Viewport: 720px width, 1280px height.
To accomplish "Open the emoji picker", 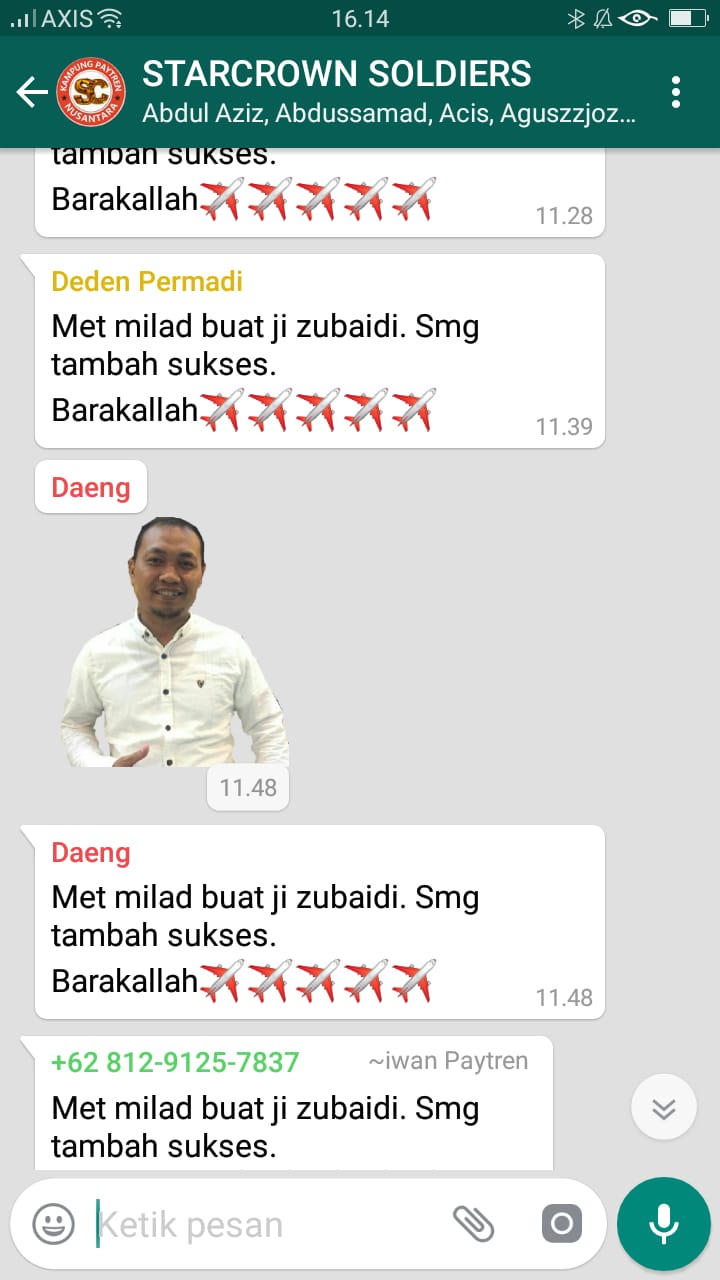I will coord(54,1224).
